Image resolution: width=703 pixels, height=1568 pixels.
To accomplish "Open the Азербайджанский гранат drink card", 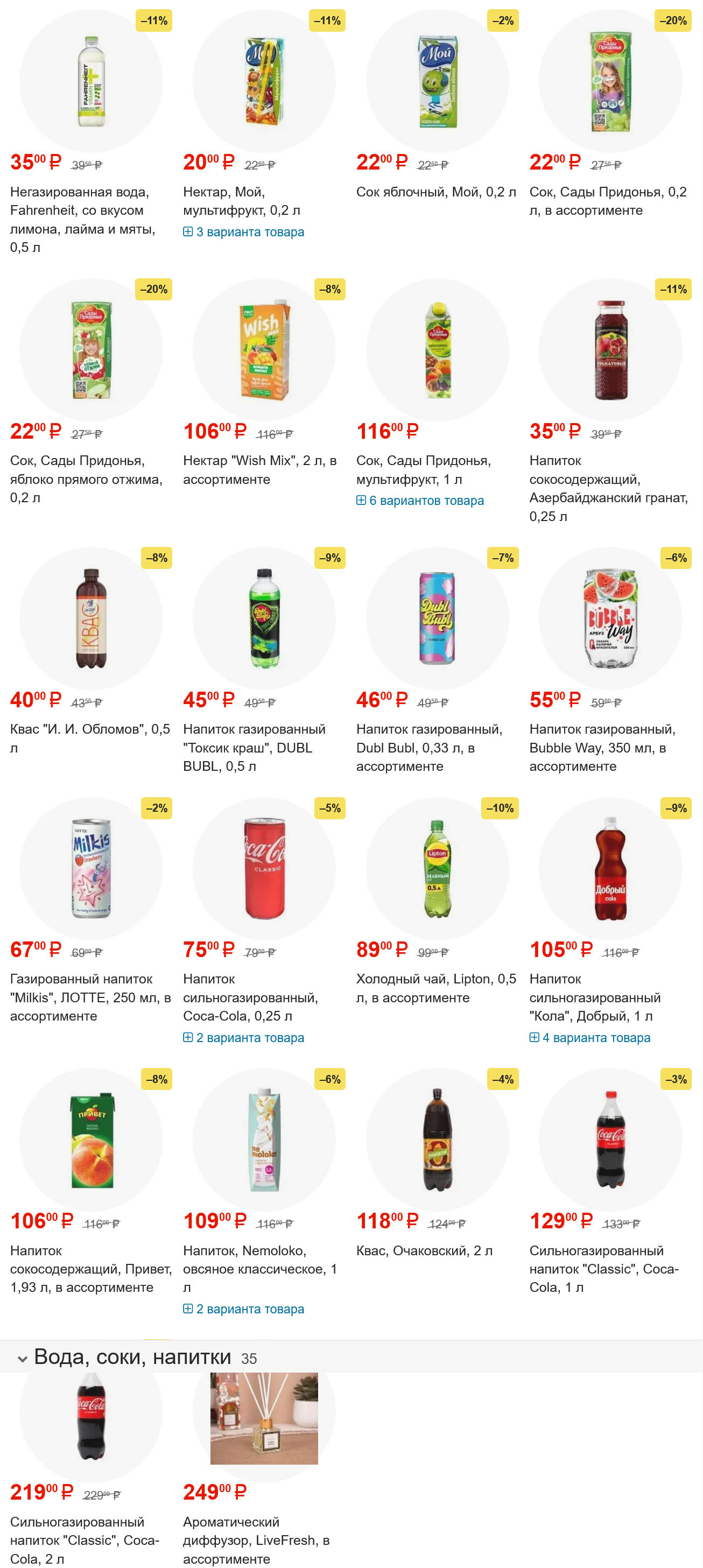I will 608,488.
